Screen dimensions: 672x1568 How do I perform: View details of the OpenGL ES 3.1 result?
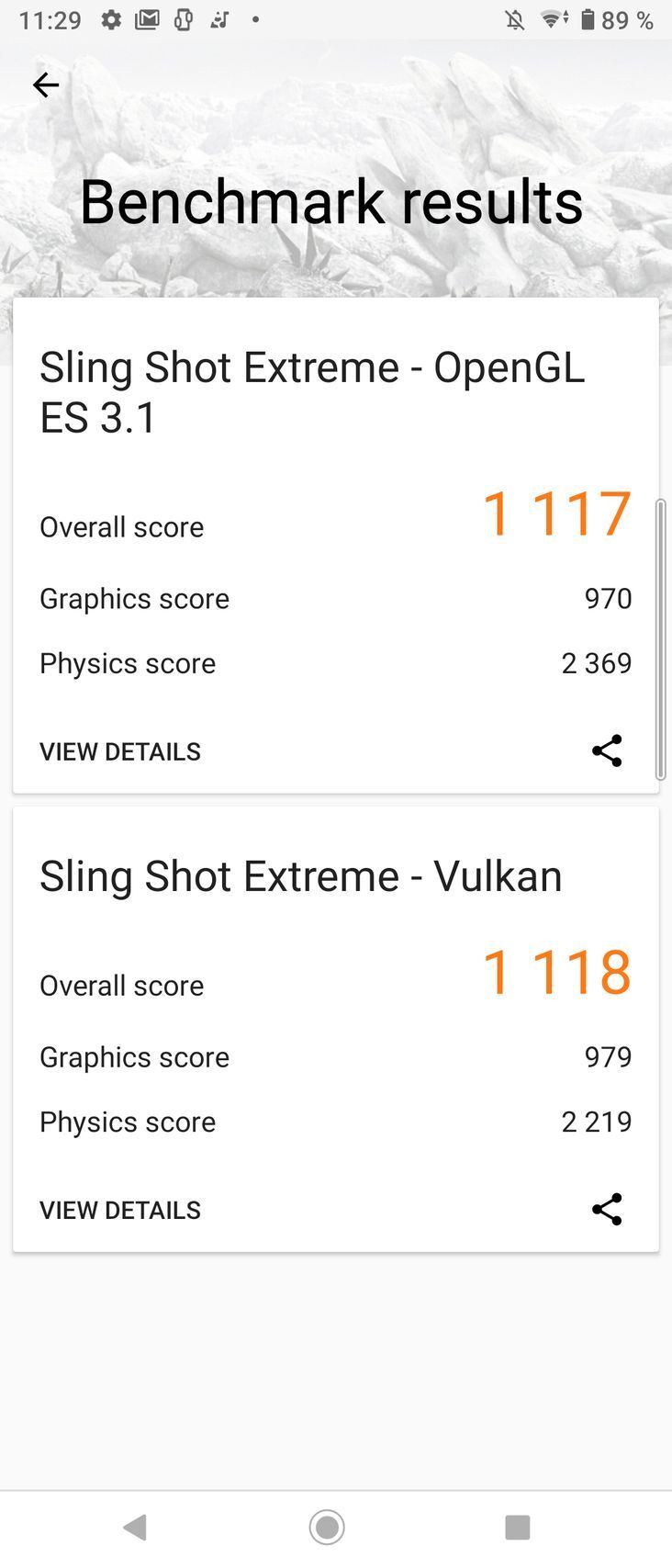click(120, 751)
